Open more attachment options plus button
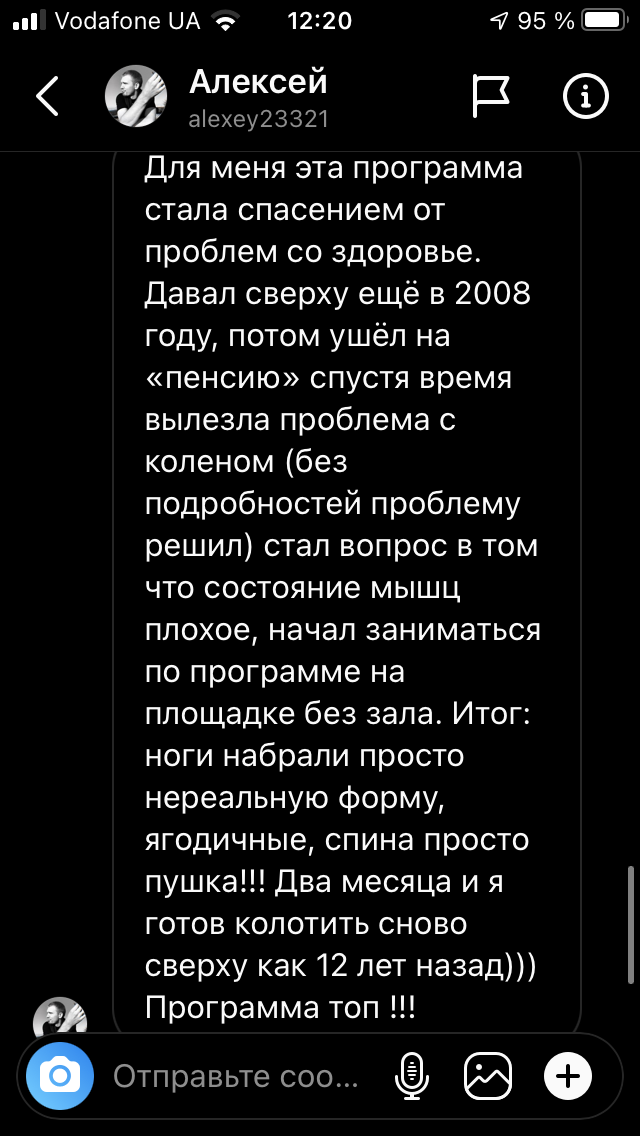The image size is (640, 1136). click(567, 1077)
